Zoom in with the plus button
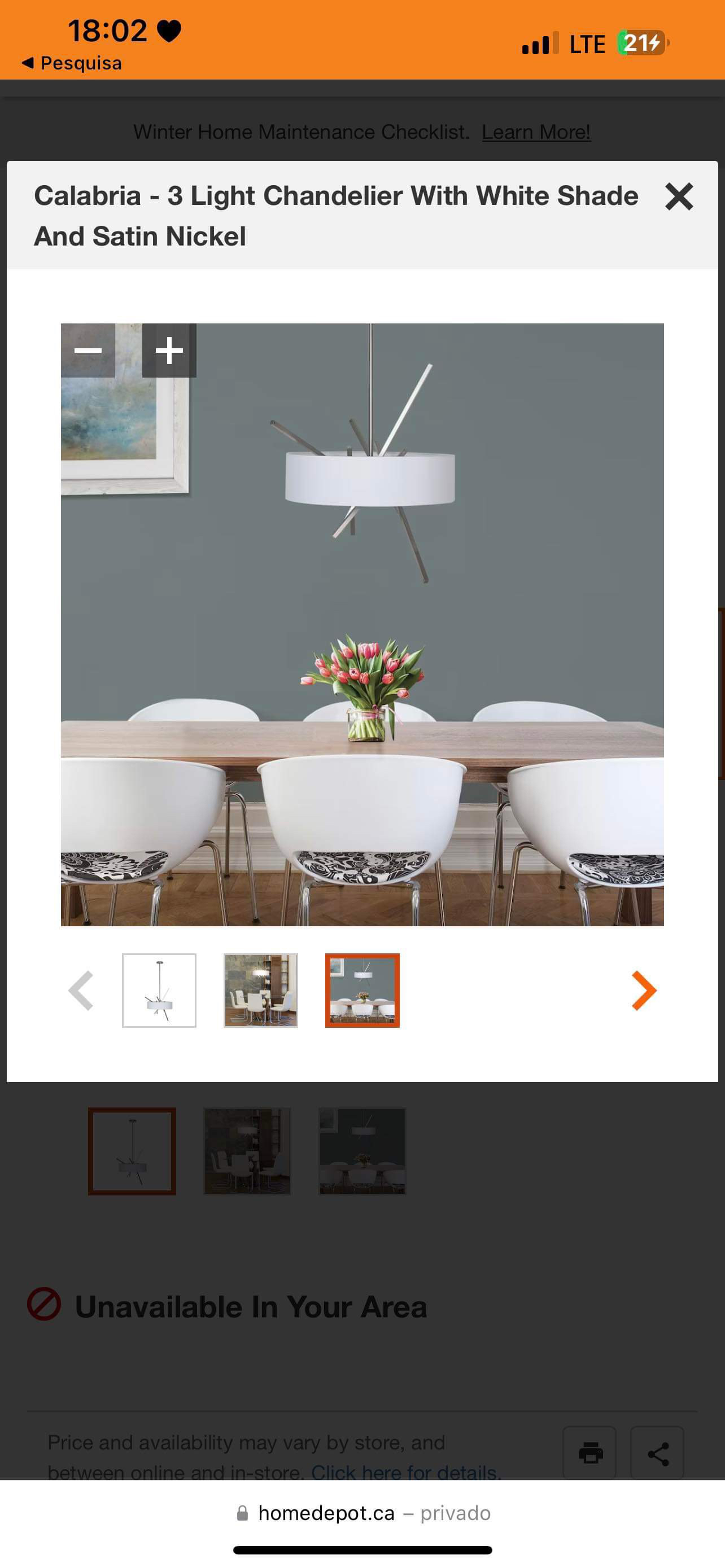725x1568 pixels. click(169, 350)
